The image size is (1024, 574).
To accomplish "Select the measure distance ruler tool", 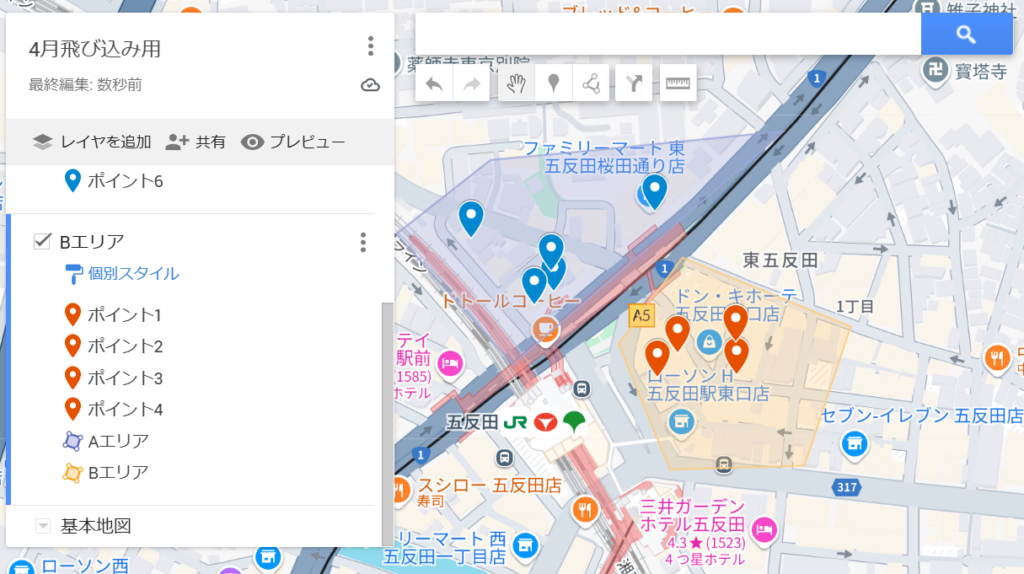I will (x=679, y=84).
